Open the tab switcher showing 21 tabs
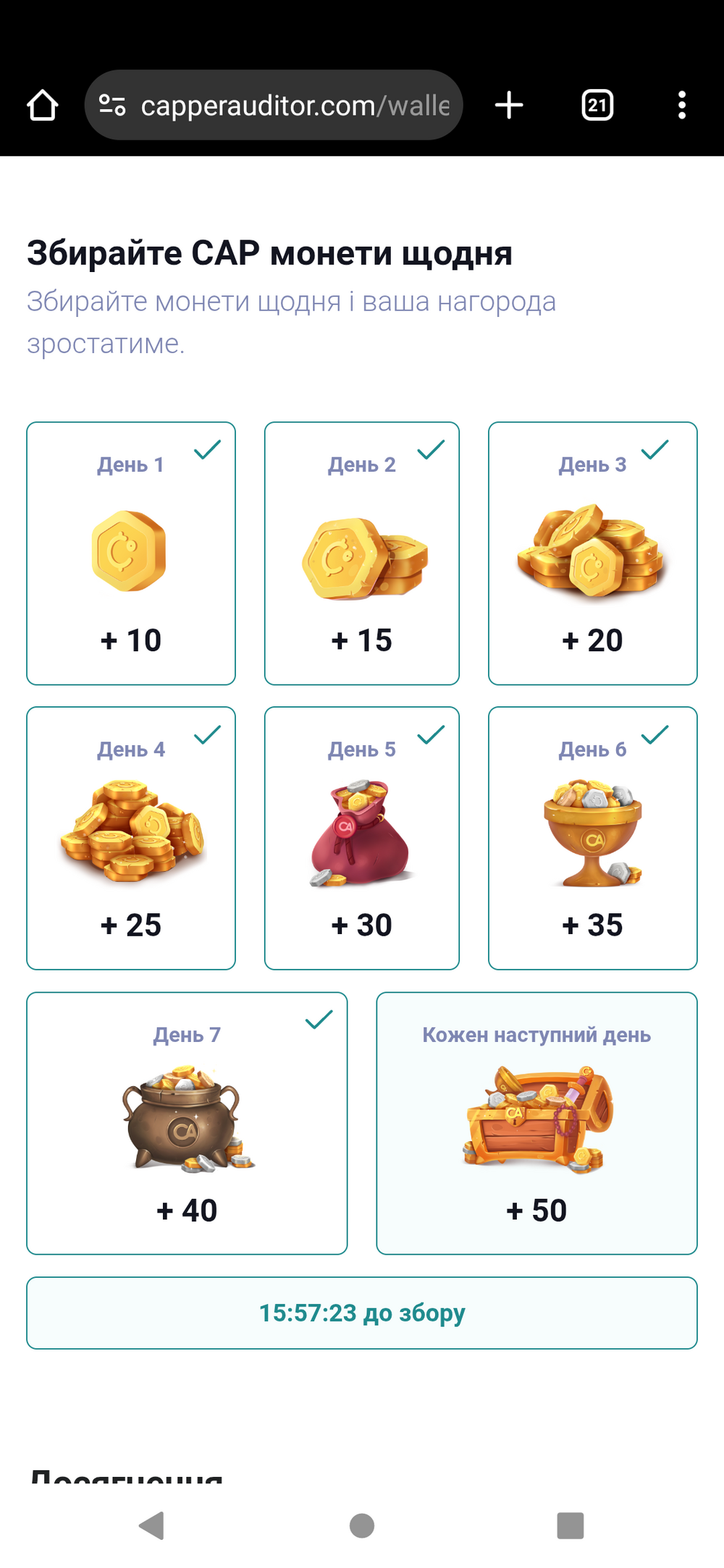This screenshot has width=724, height=1568. point(597,106)
